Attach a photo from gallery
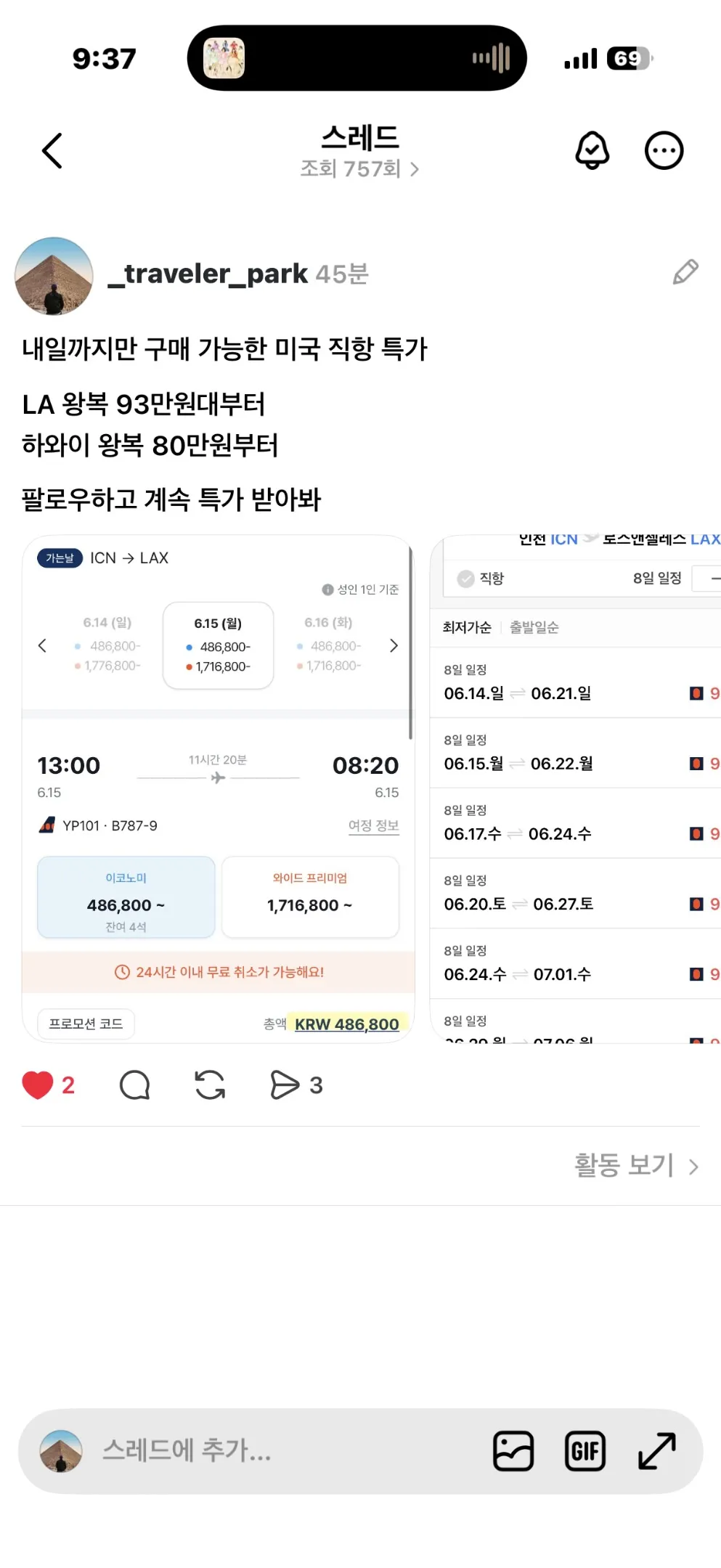Screen dimensions: 721x1568 coord(513,1451)
